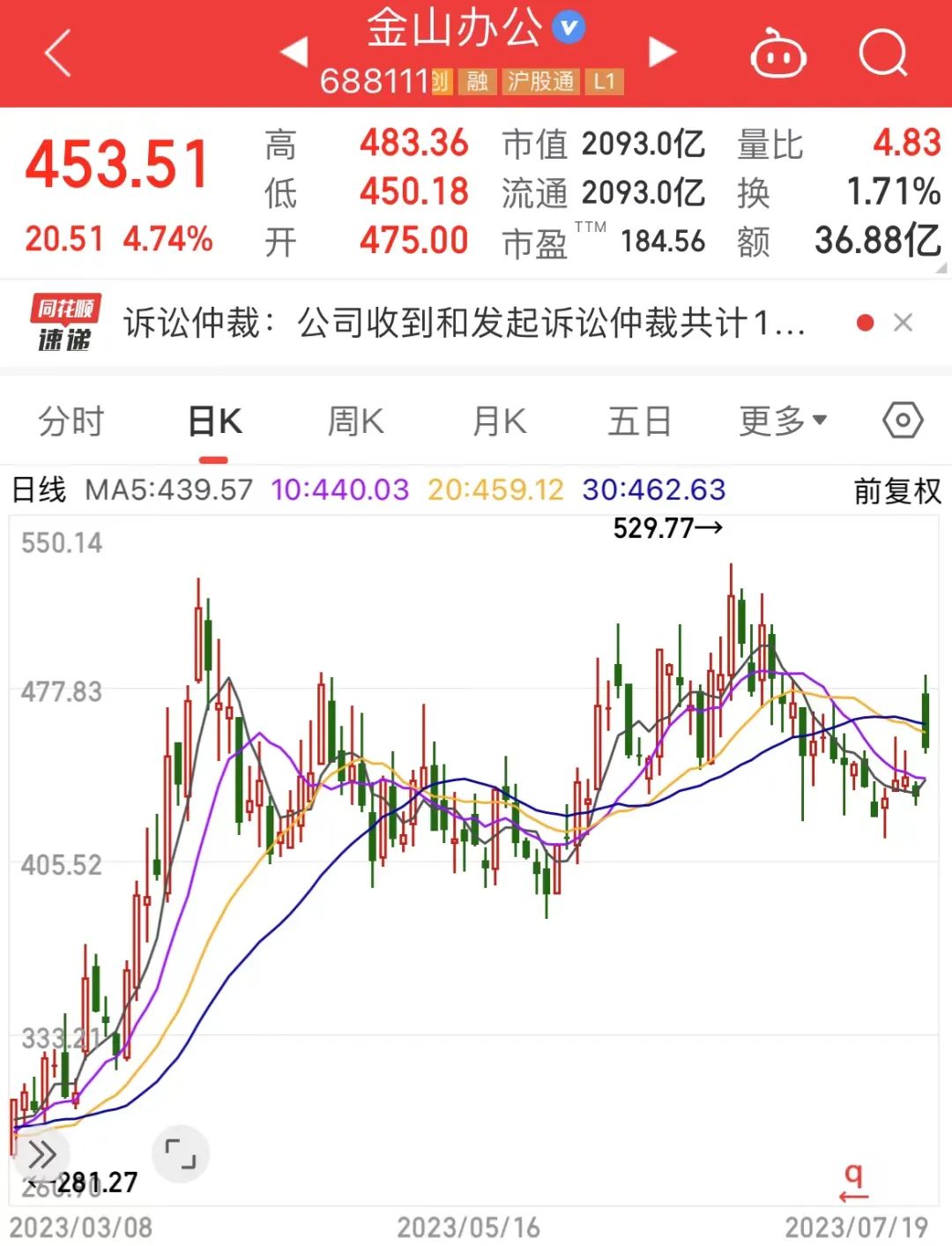Screen dimensions: 952x1246
Task: Go back using the top-left arrow
Action: pos(58,54)
